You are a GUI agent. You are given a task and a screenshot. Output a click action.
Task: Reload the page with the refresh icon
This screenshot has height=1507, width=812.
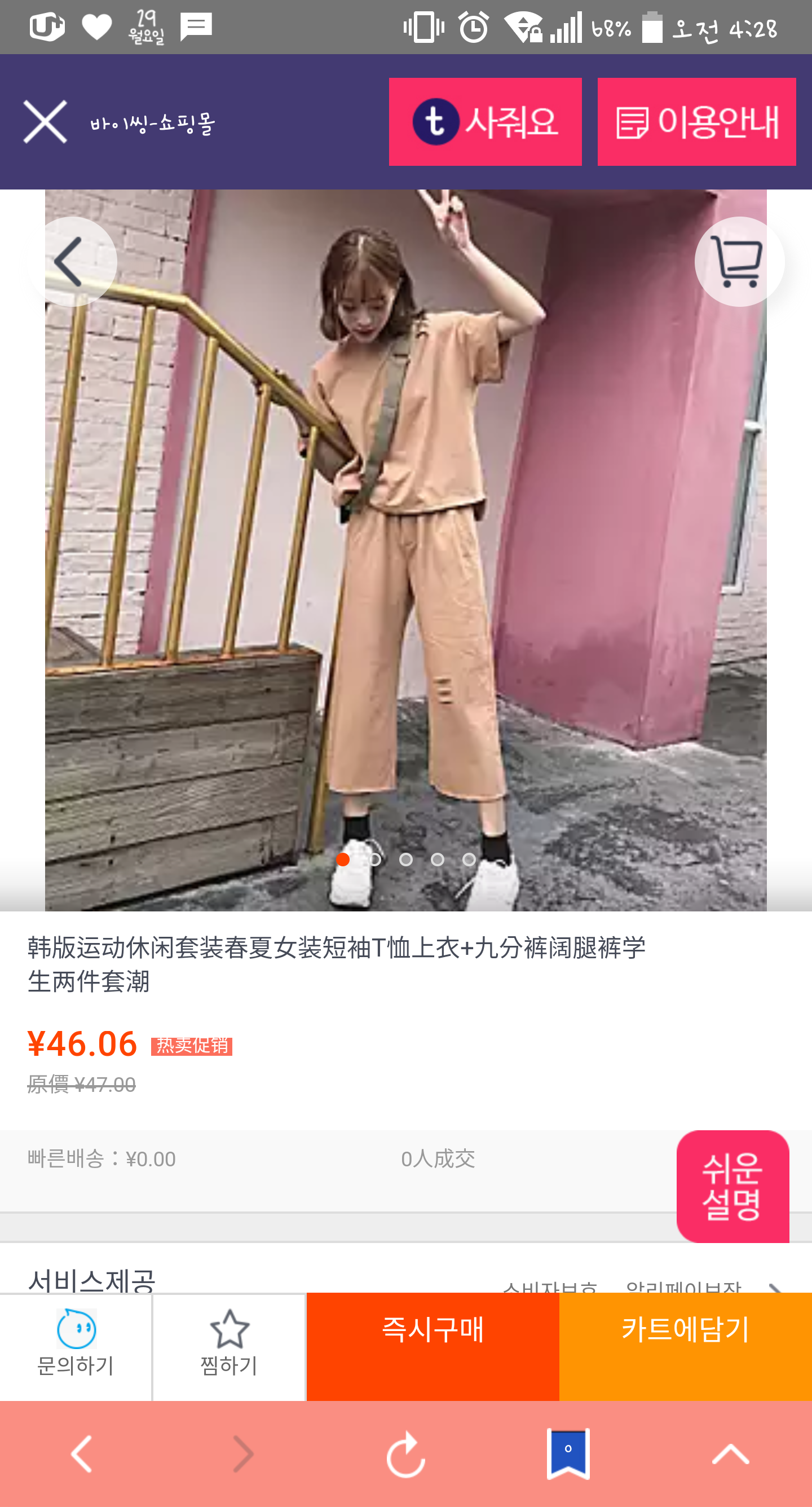[406, 1454]
